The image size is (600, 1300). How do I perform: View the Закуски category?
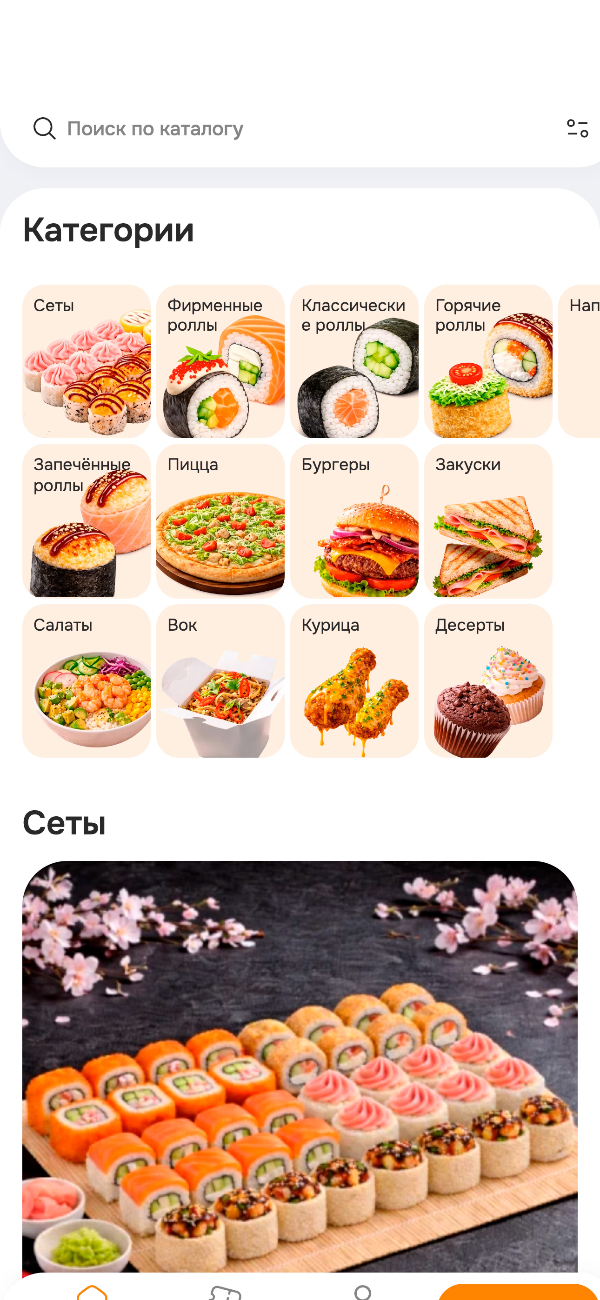[488, 521]
